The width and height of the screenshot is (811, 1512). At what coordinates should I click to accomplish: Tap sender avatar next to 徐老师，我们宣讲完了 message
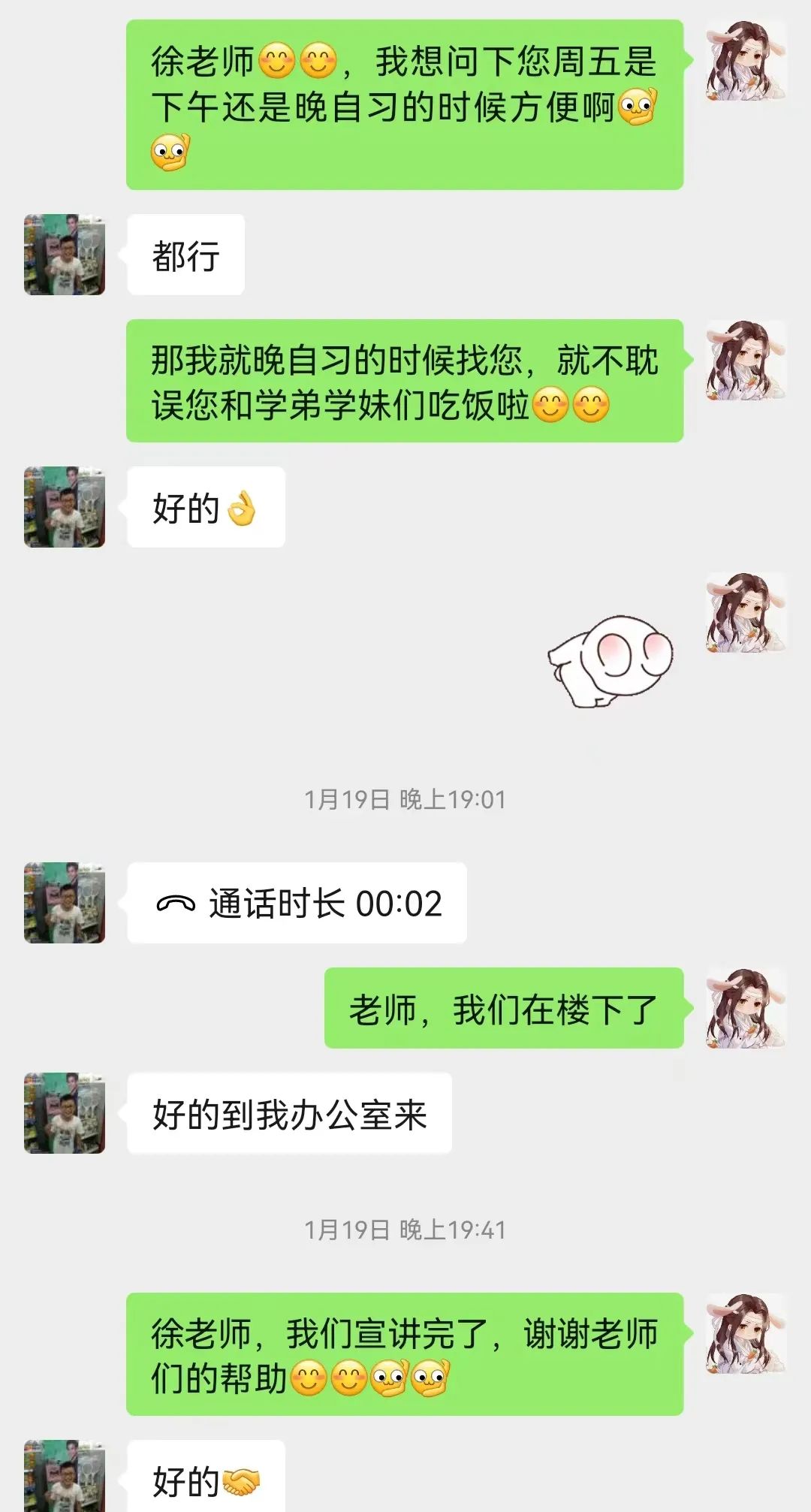[746, 1333]
